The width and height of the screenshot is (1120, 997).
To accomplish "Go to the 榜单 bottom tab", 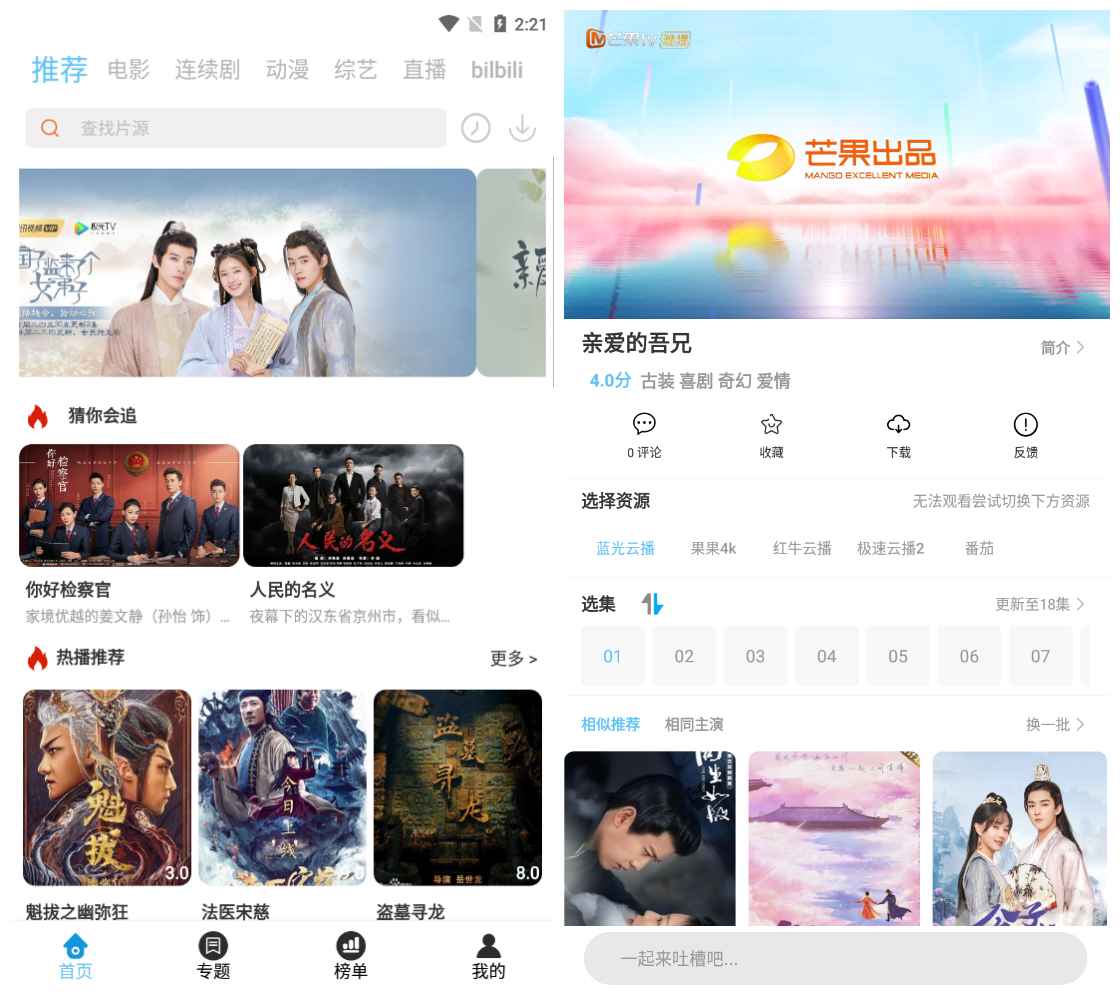I will (350, 957).
